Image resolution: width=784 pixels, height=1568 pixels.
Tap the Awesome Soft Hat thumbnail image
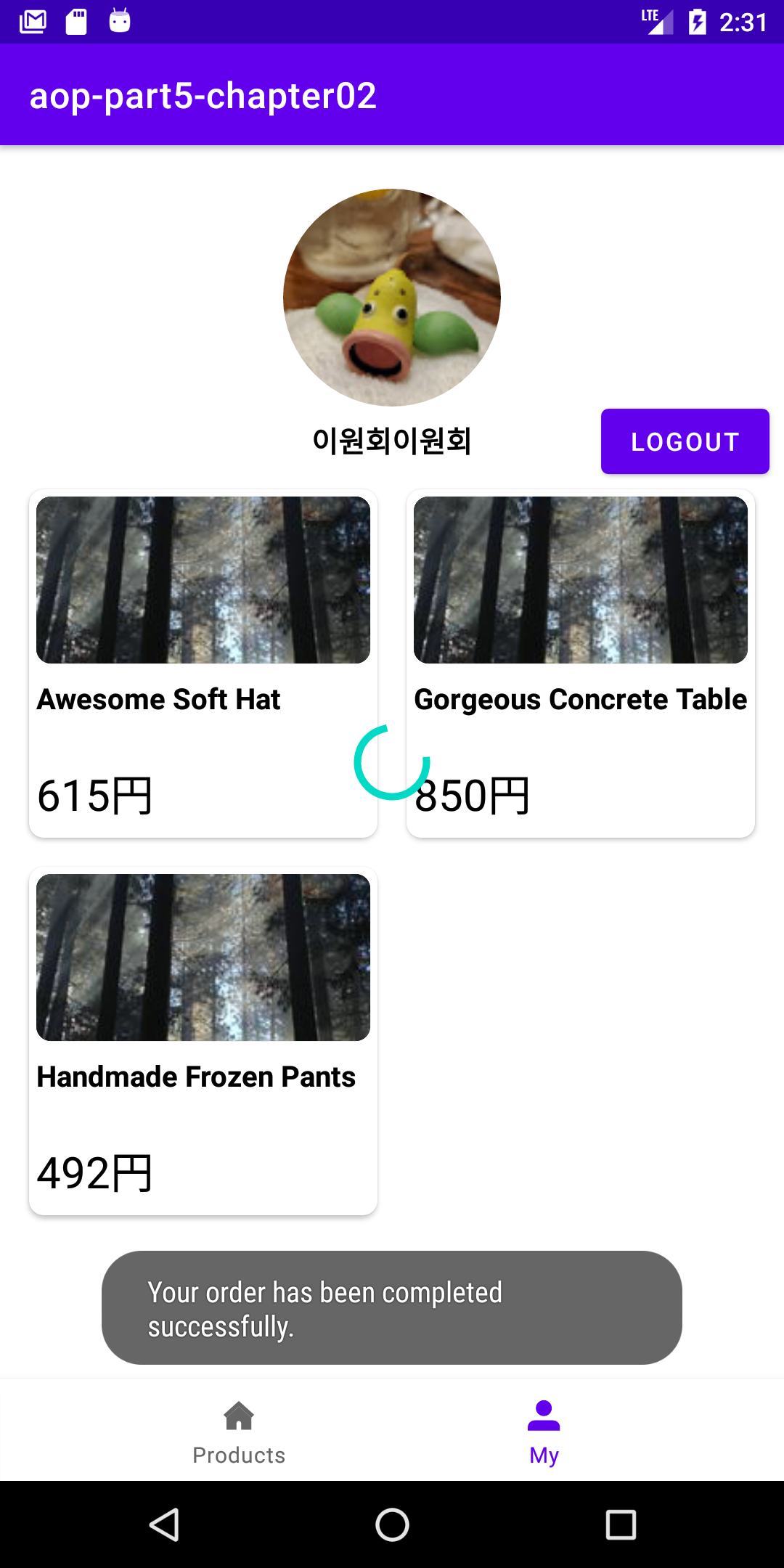[203, 579]
